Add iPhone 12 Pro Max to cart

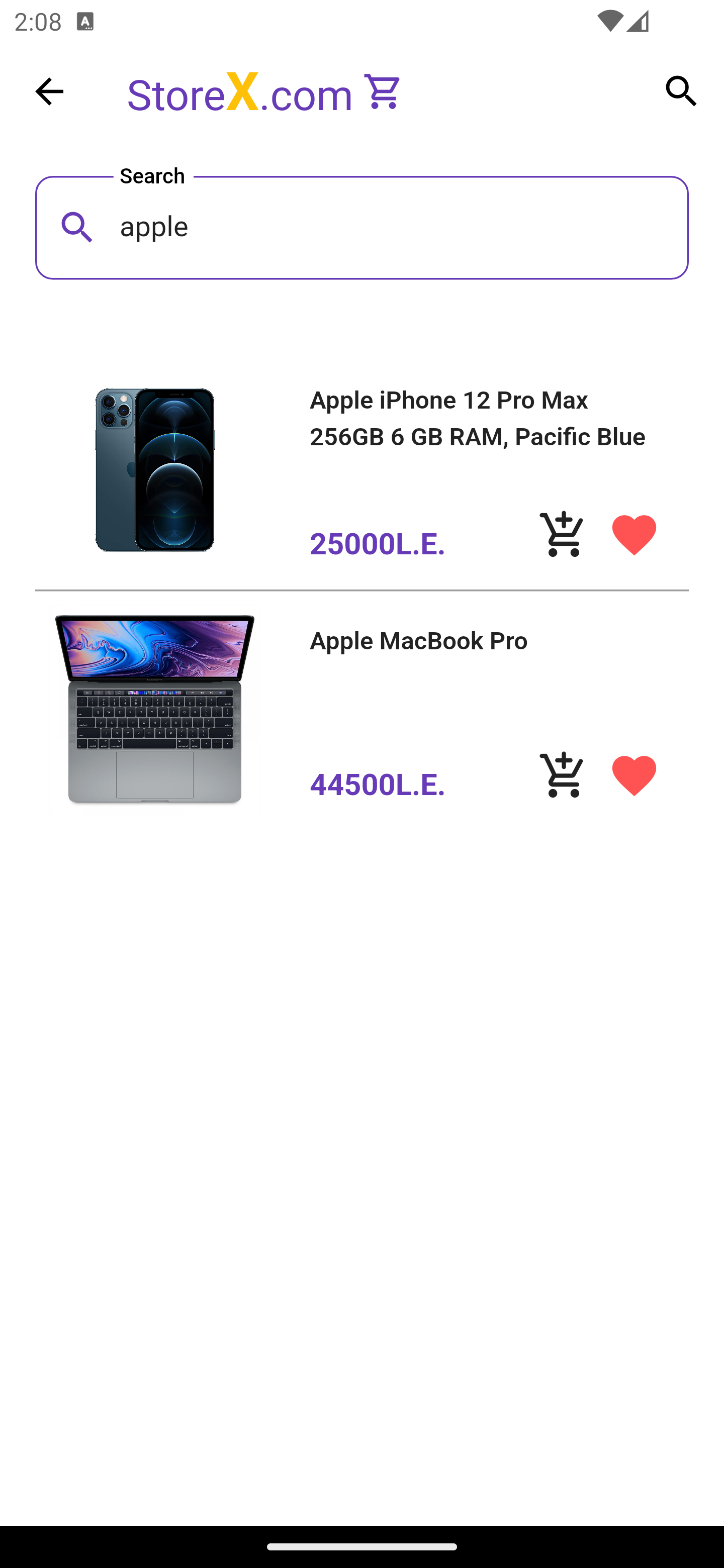562,534
